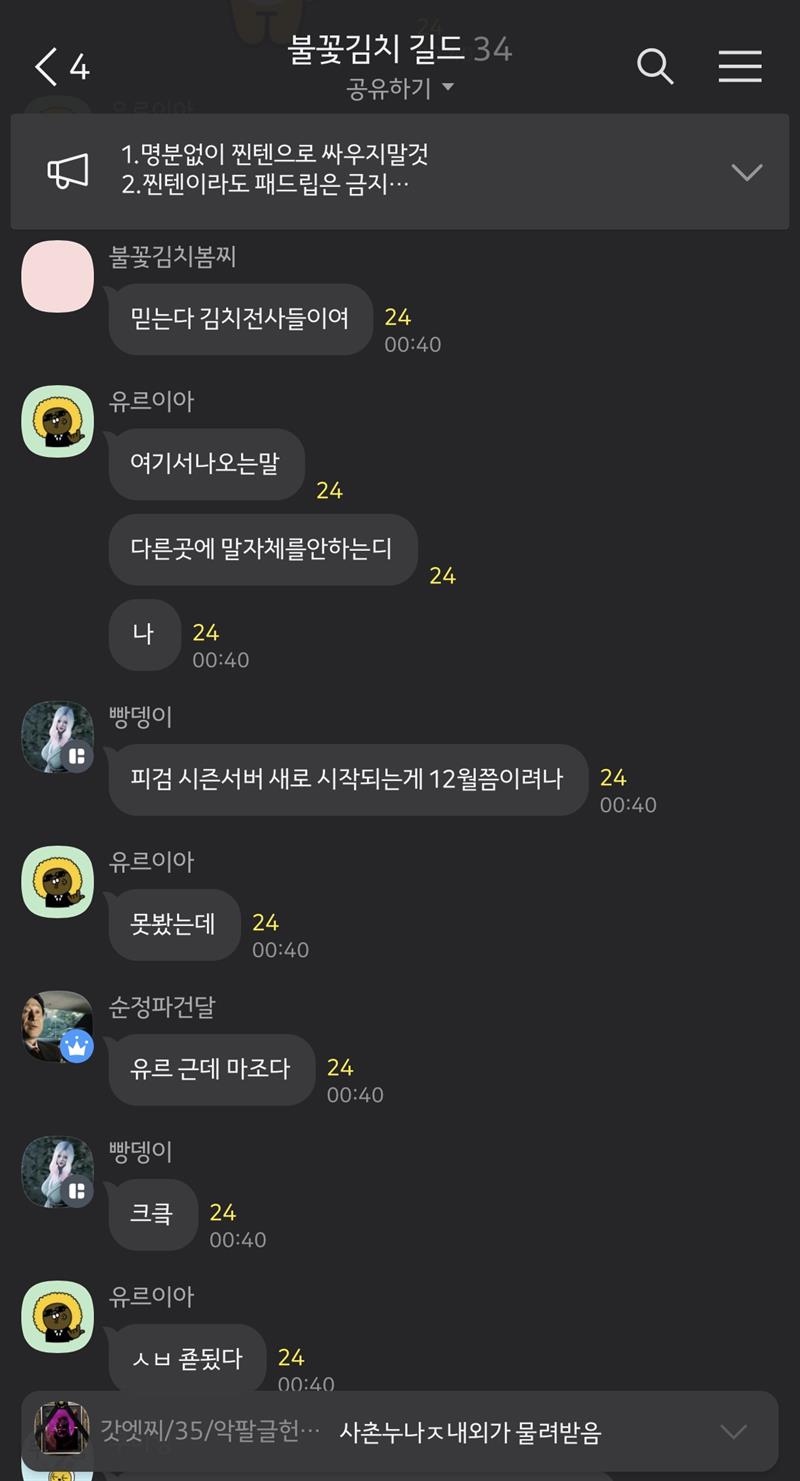Search within the chat room

[655, 67]
